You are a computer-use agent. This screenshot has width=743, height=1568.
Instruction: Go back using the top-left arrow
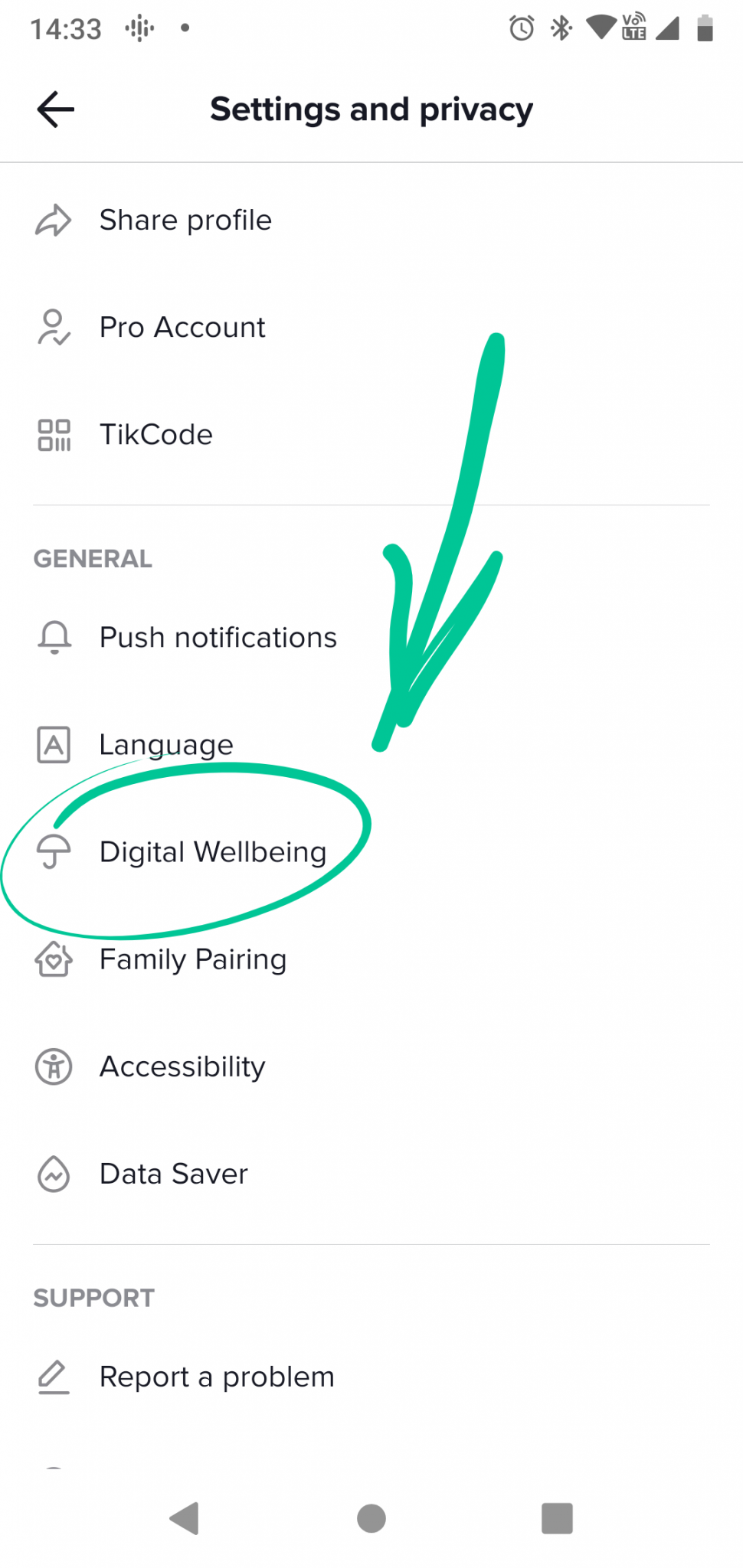(x=55, y=109)
